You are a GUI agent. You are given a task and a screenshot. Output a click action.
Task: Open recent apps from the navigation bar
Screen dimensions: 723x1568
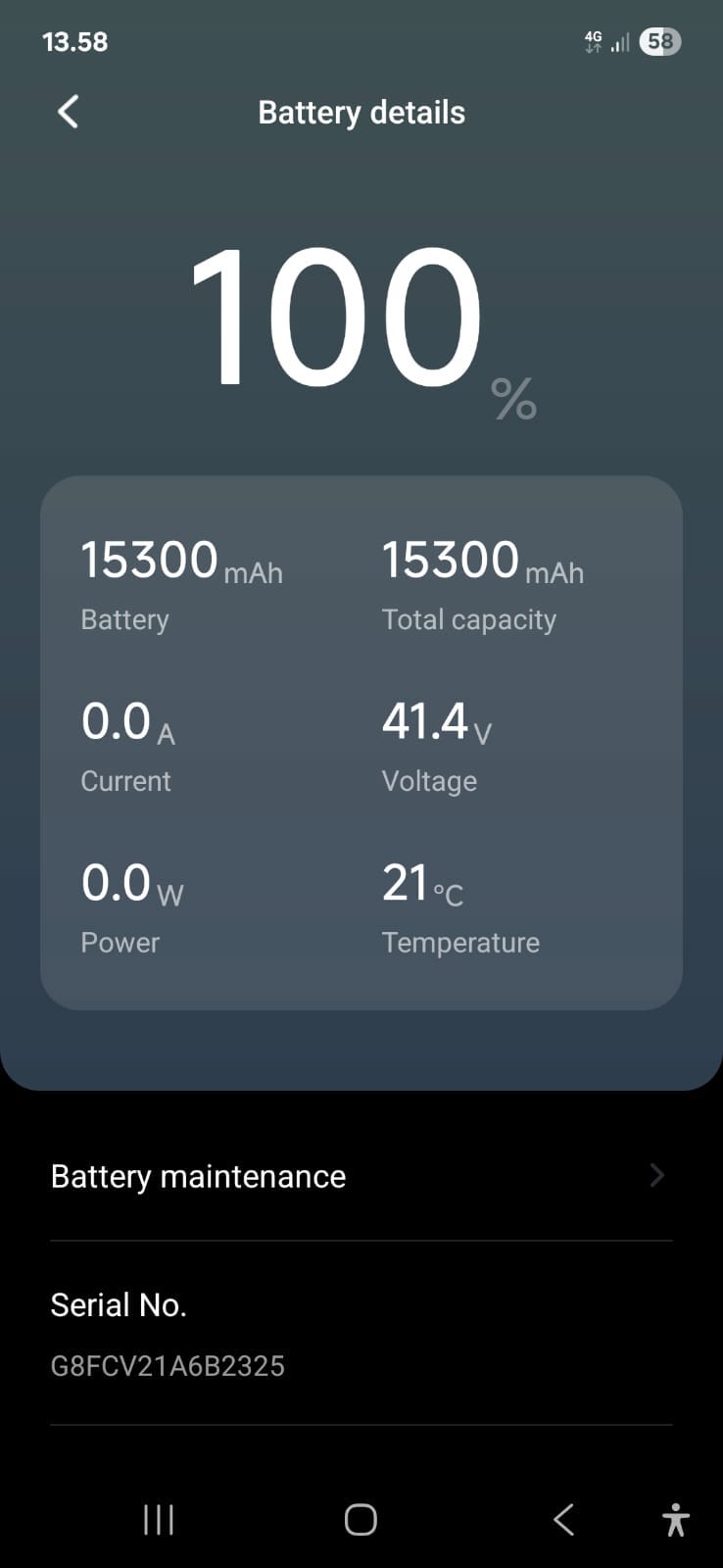pyautogui.click(x=159, y=1520)
